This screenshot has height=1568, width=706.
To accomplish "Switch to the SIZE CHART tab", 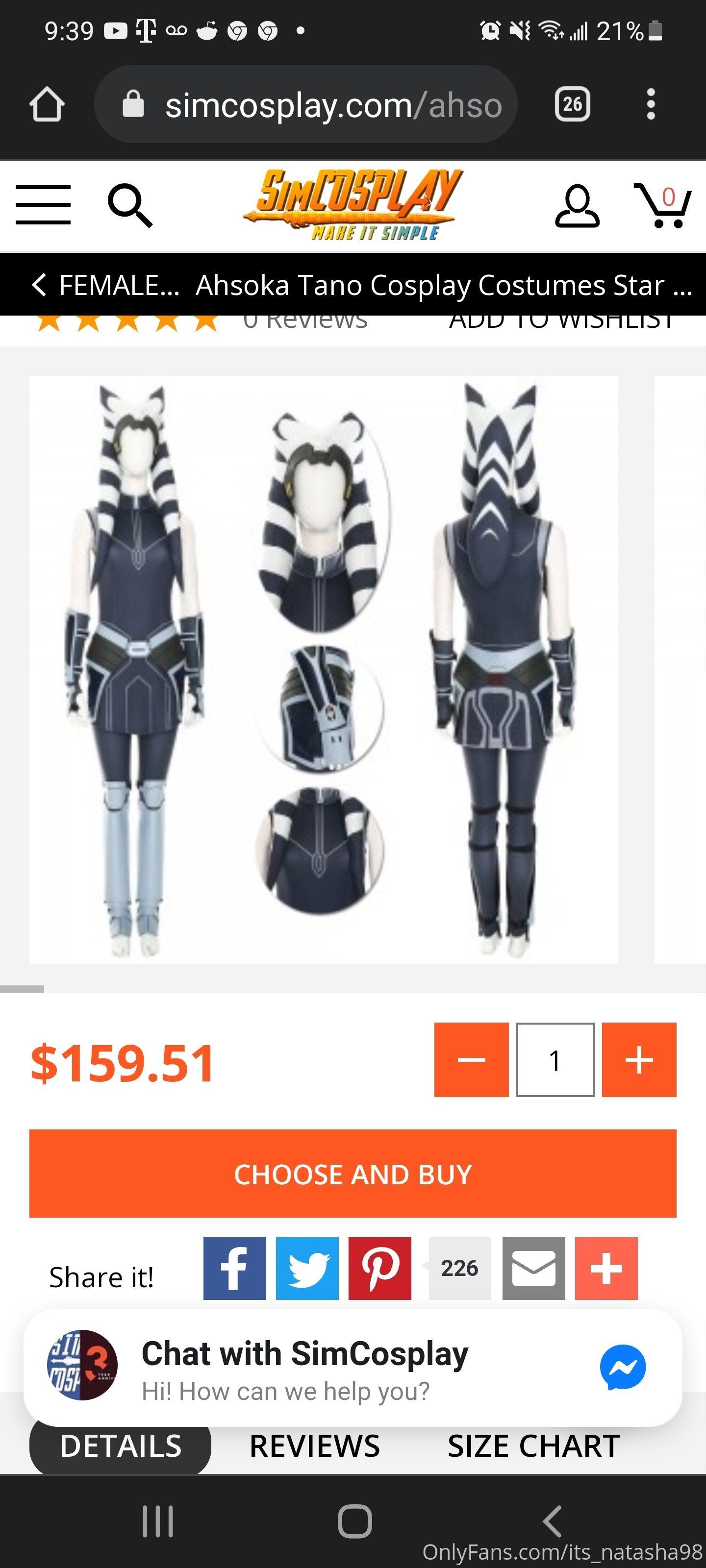I will coord(533,1445).
